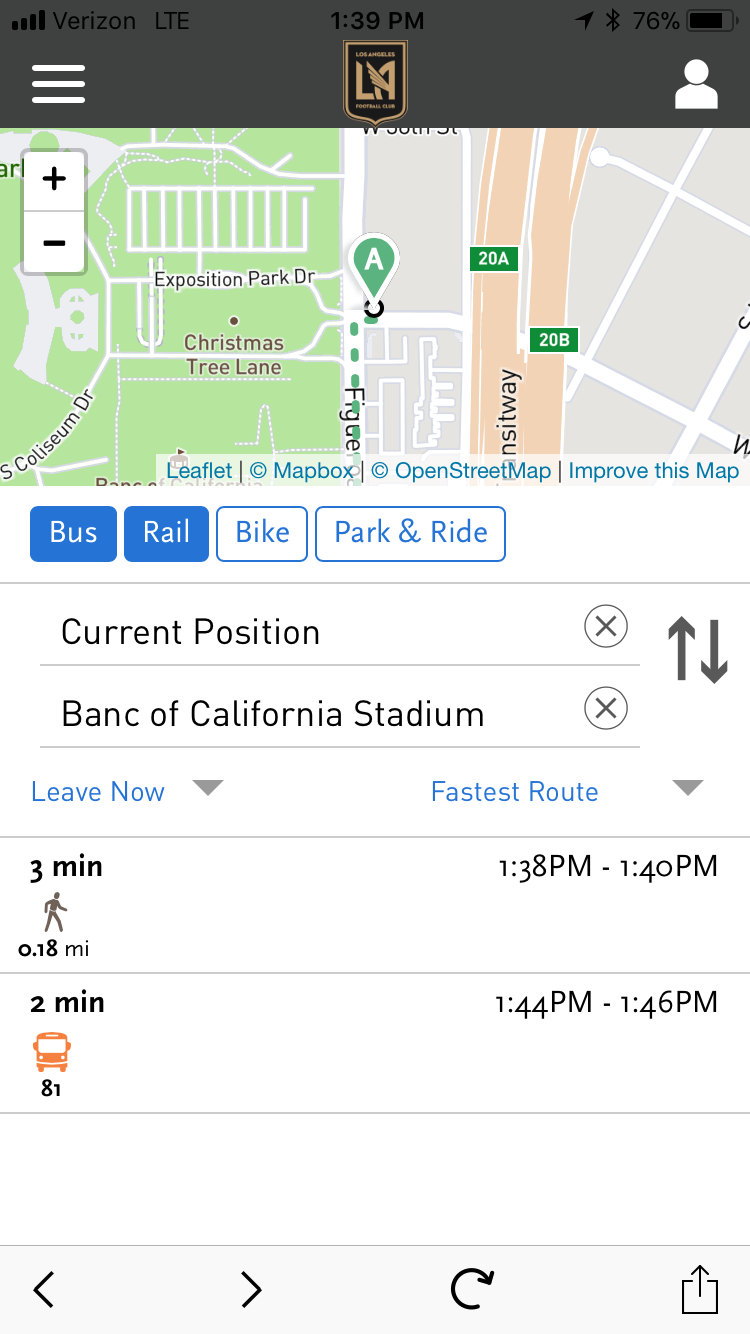Select the Park & Ride option
This screenshot has height=1334, width=750.
pos(411,533)
